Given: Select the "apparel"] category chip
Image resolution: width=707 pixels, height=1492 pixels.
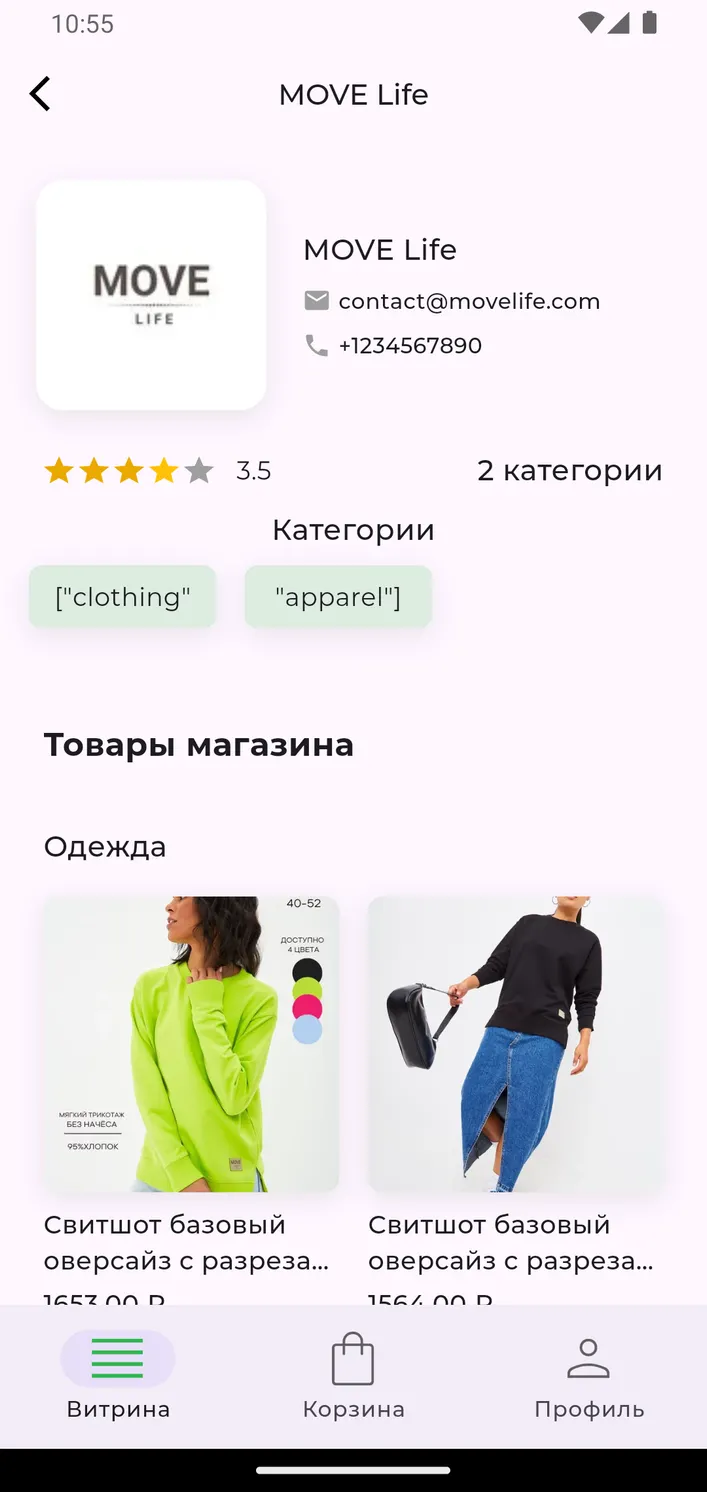Looking at the screenshot, I should tap(338, 597).
